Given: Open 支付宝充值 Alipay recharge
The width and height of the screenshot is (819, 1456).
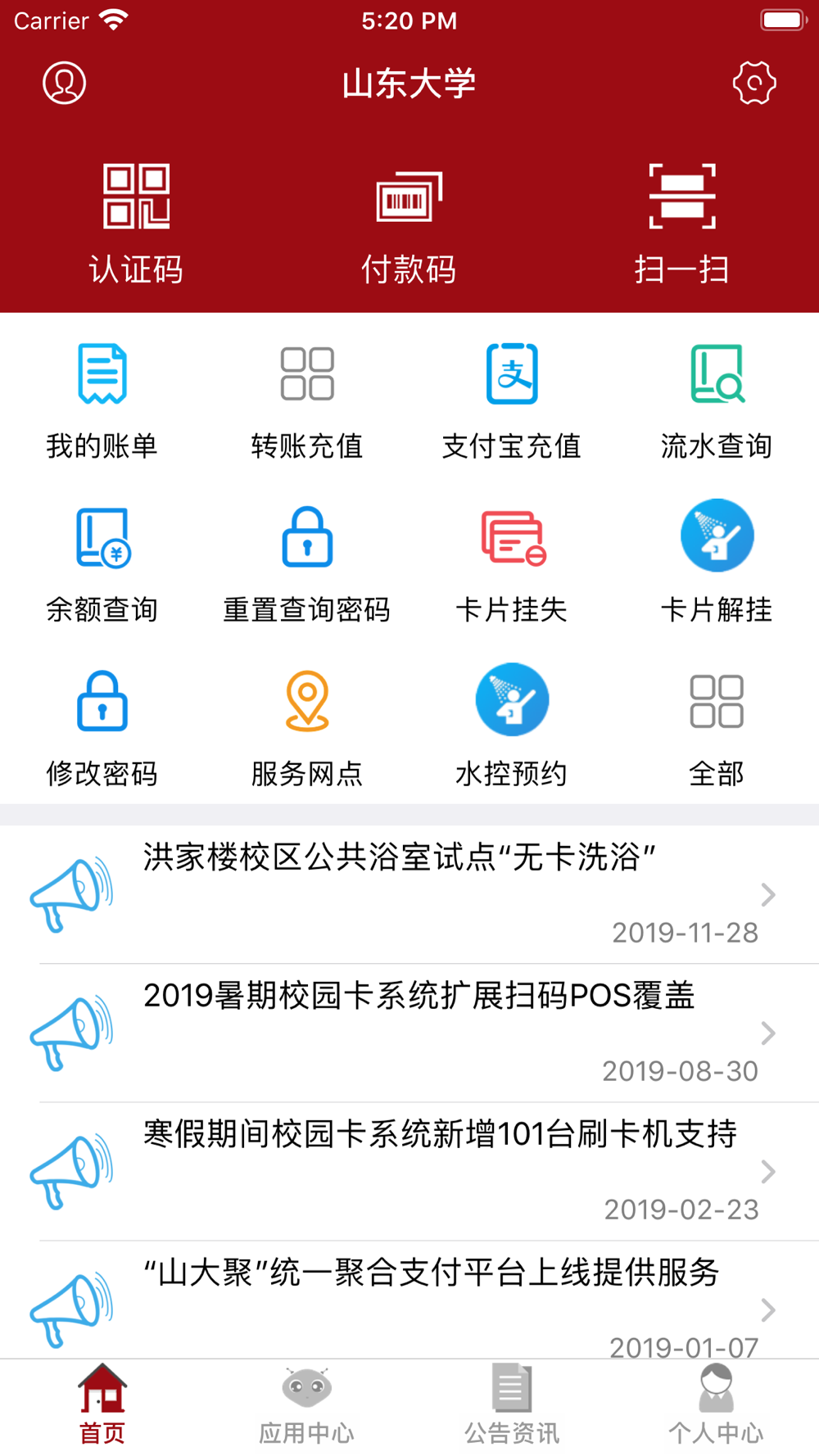Looking at the screenshot, I should 512,401.
